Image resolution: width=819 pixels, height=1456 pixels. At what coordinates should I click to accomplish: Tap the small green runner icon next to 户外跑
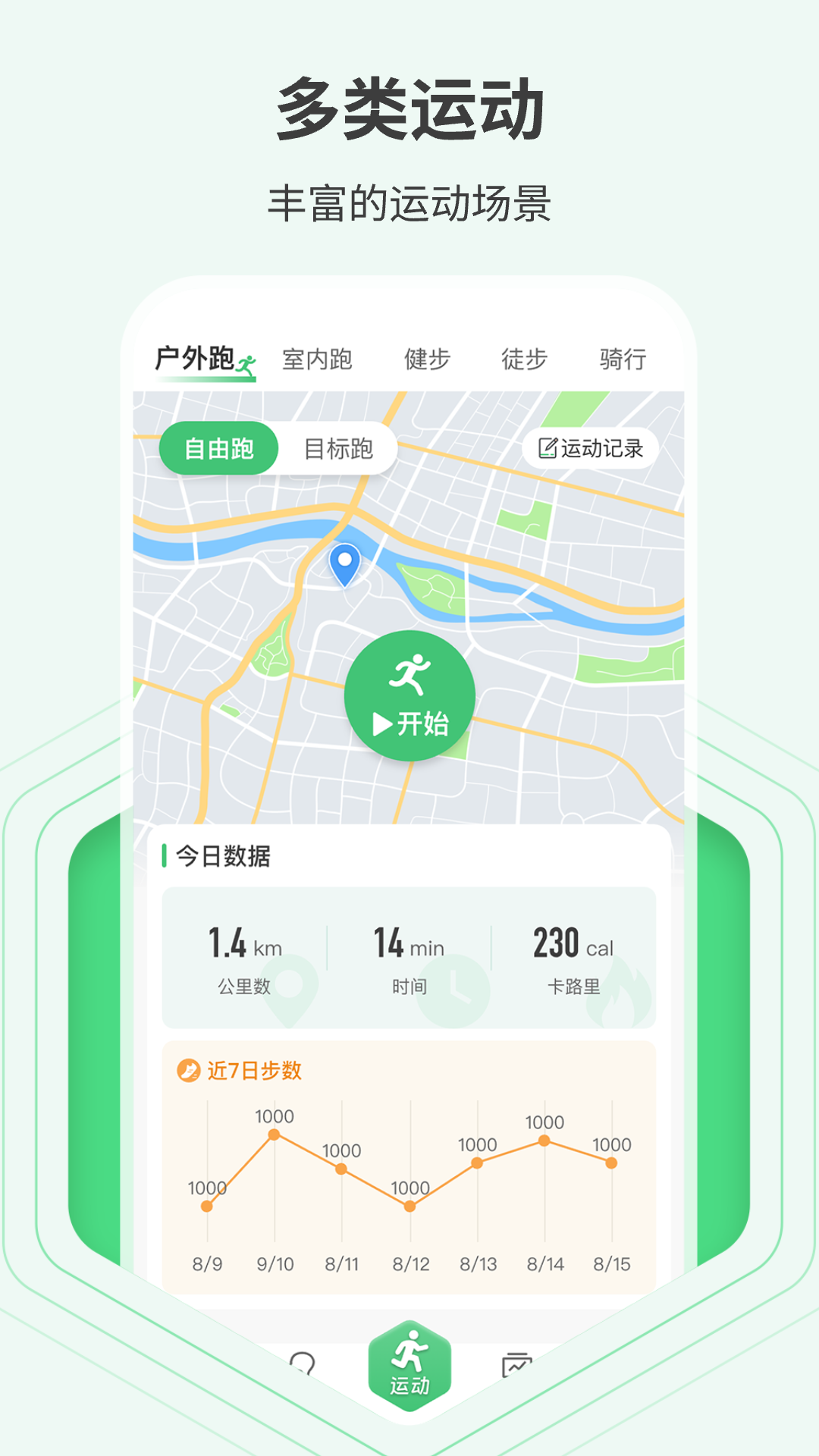[x=247, y=364]
